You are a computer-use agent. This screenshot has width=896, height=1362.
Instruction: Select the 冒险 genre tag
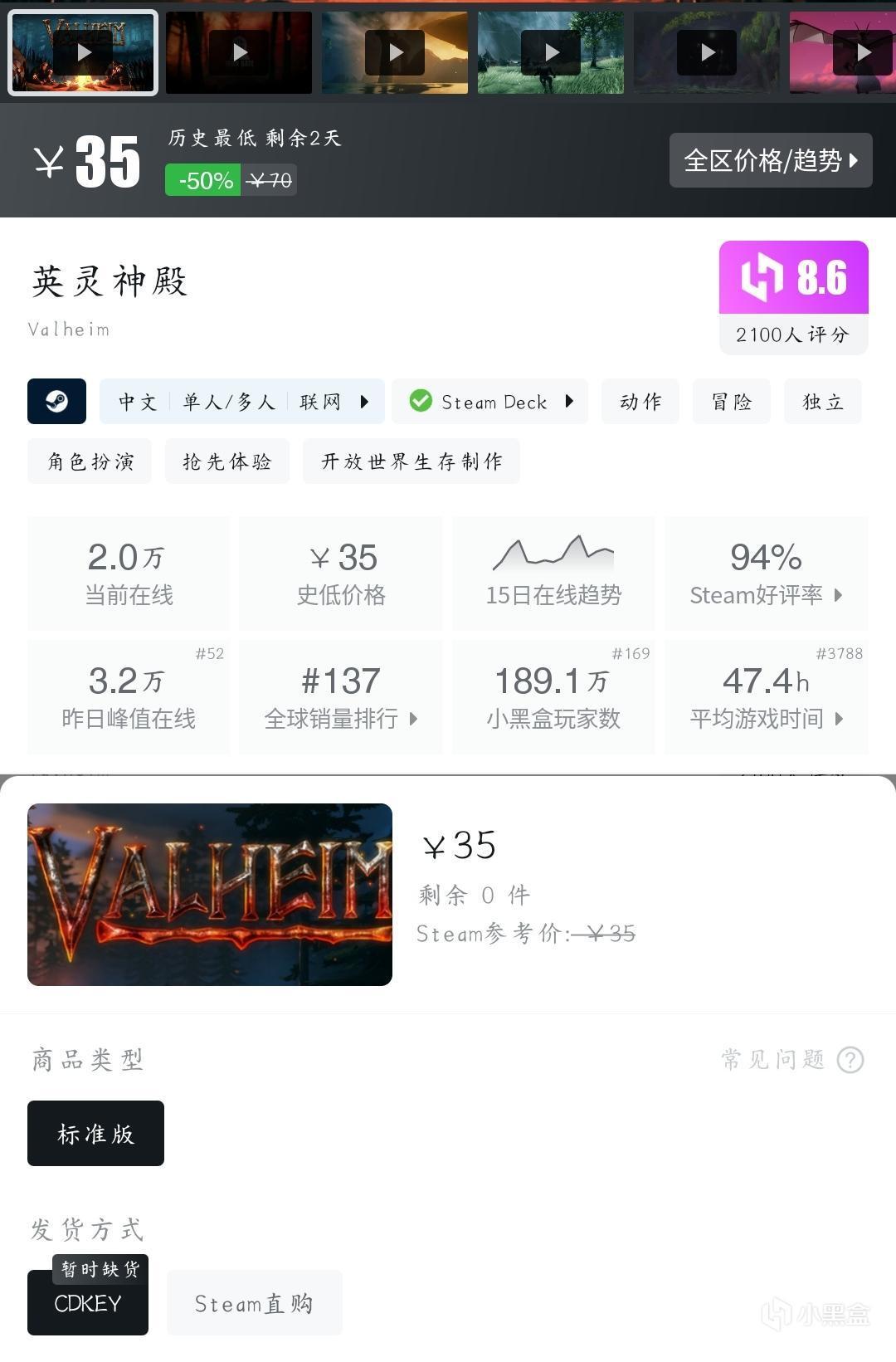(731, 402)
